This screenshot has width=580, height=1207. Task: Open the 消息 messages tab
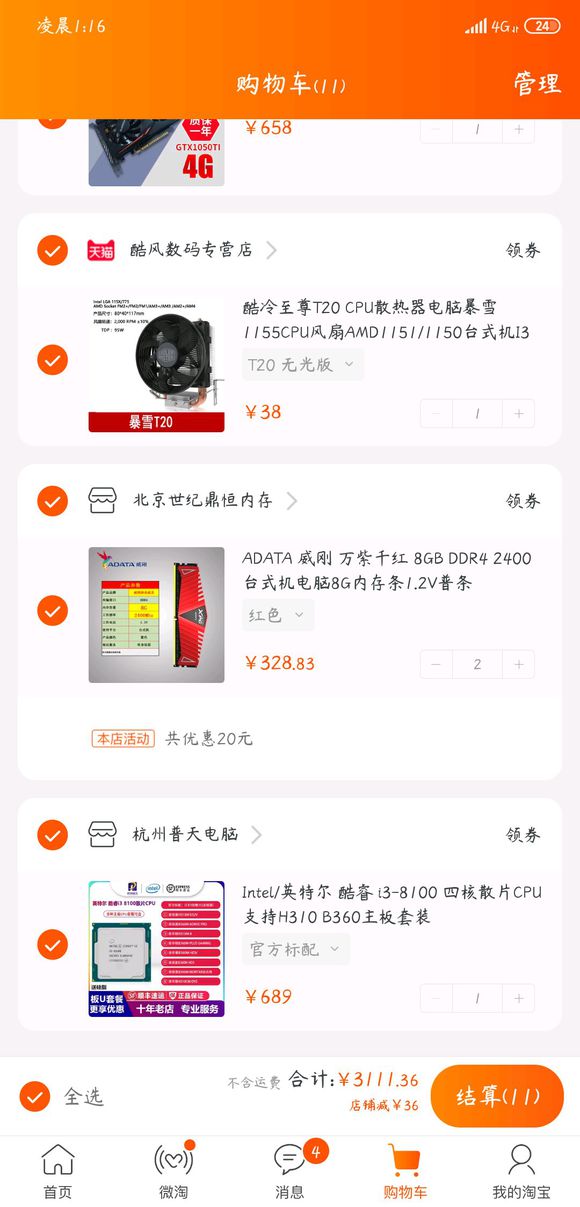tap(290, 1172)
